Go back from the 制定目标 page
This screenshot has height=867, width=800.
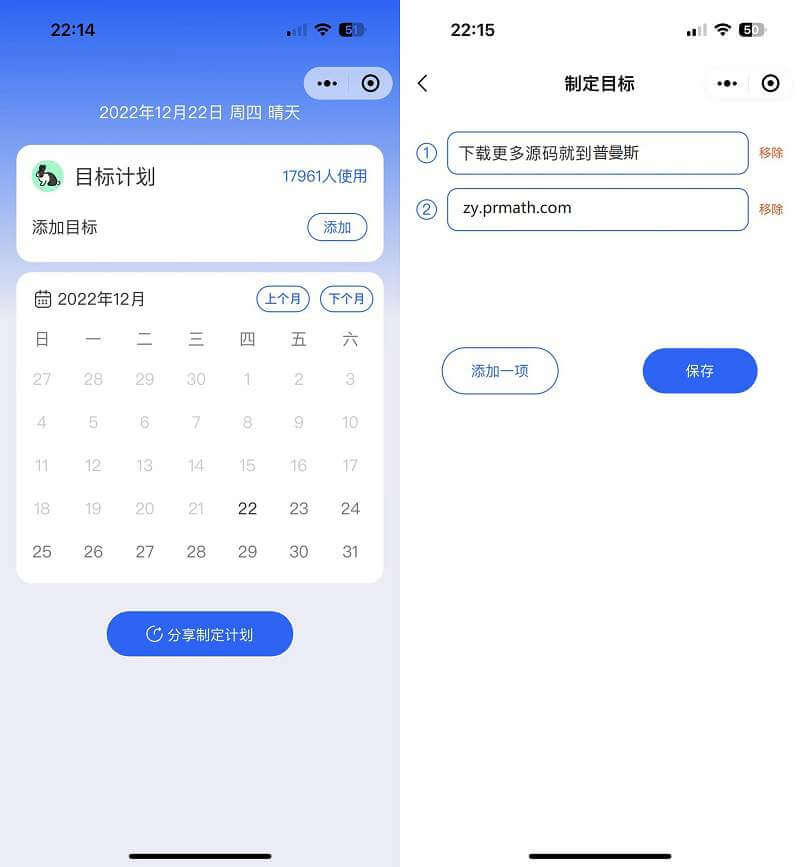click(x=422, y=84)
